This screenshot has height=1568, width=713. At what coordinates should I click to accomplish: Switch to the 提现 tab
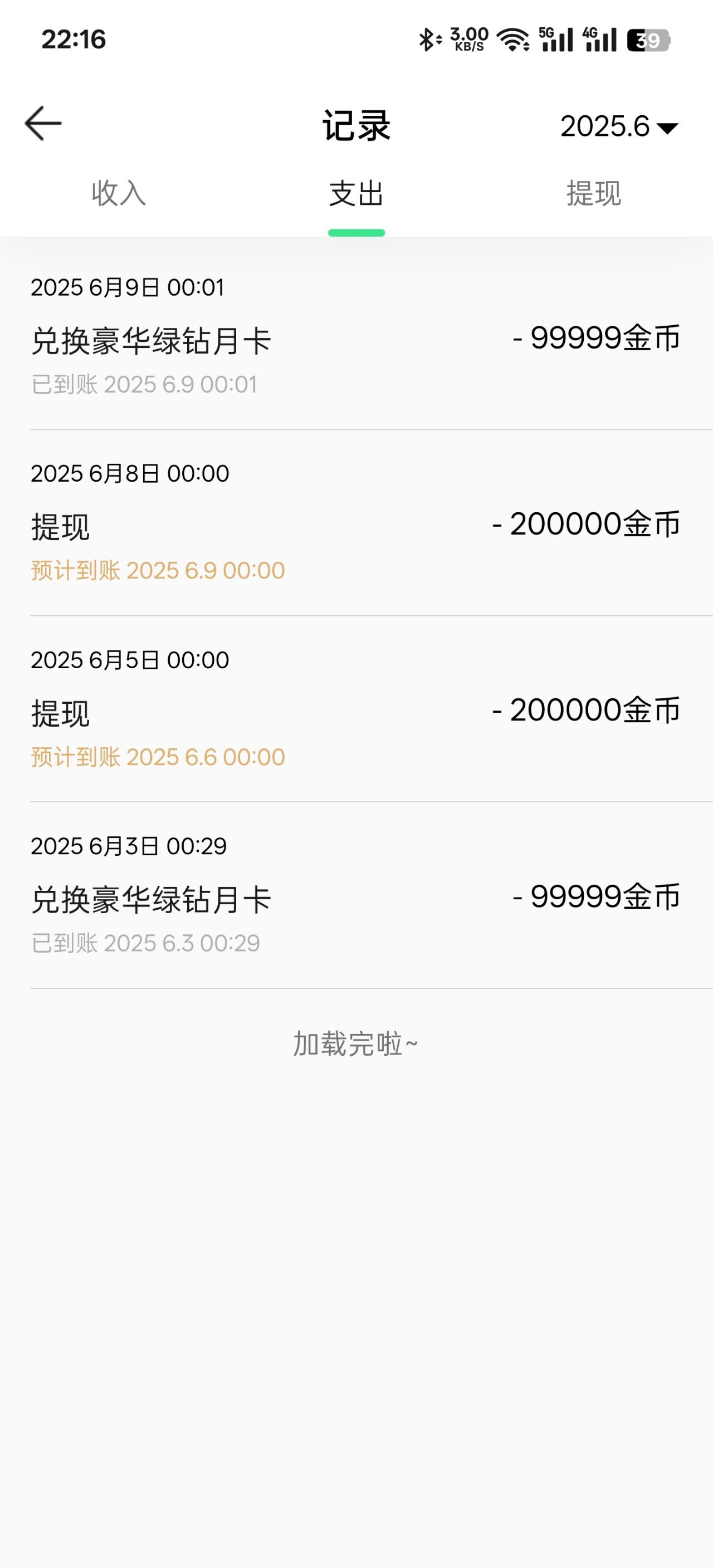pyautogui.click(x=594, y=194)
